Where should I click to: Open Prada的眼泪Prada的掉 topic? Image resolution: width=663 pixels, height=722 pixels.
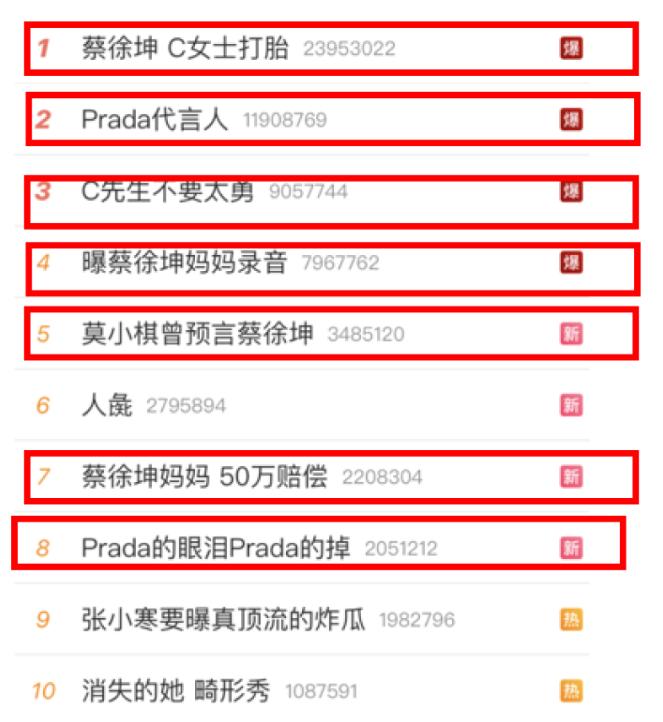(x=216, y=548)
